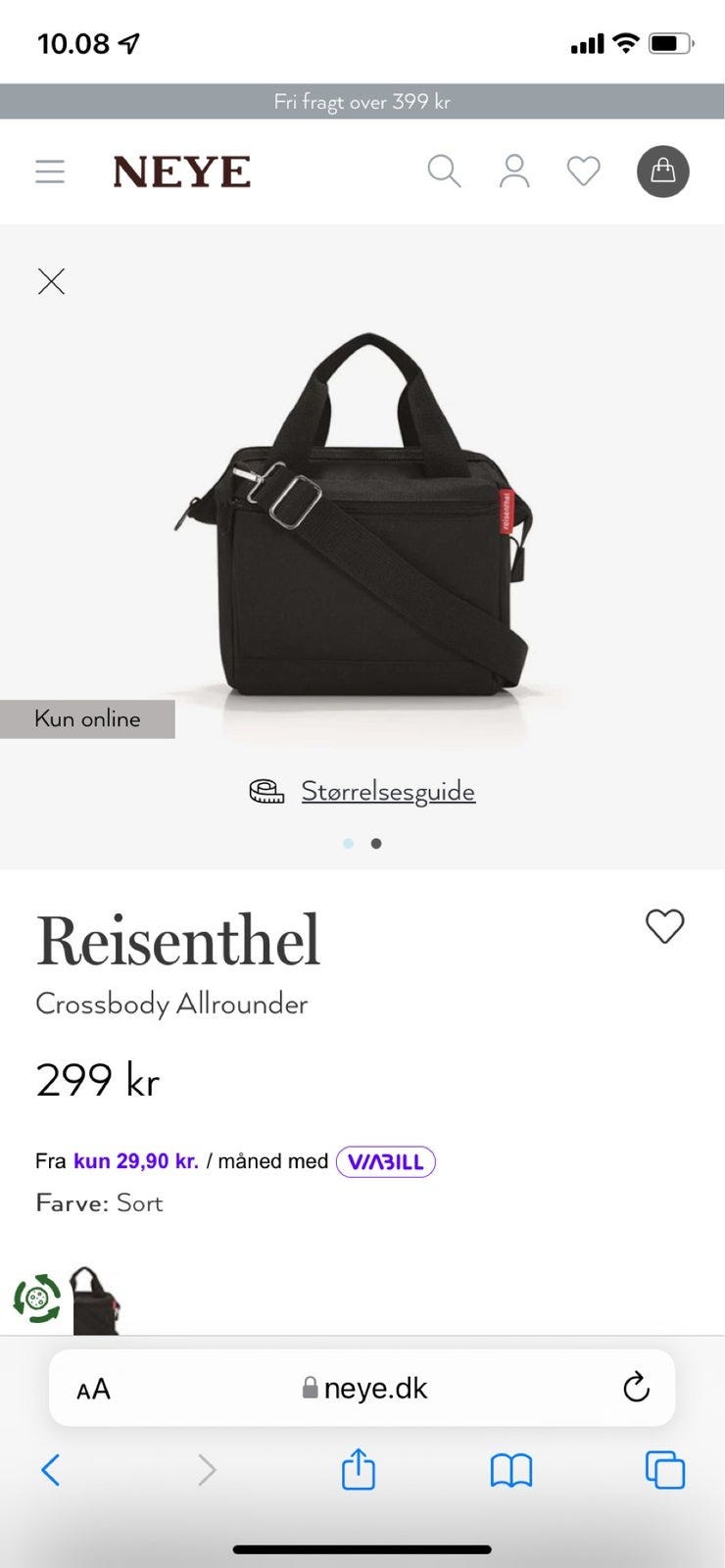Toggle favorite heart on Reisenthel product
The height and width of the screenshot is (1568, 725).
pyautogui.click(x=665, y=926)
